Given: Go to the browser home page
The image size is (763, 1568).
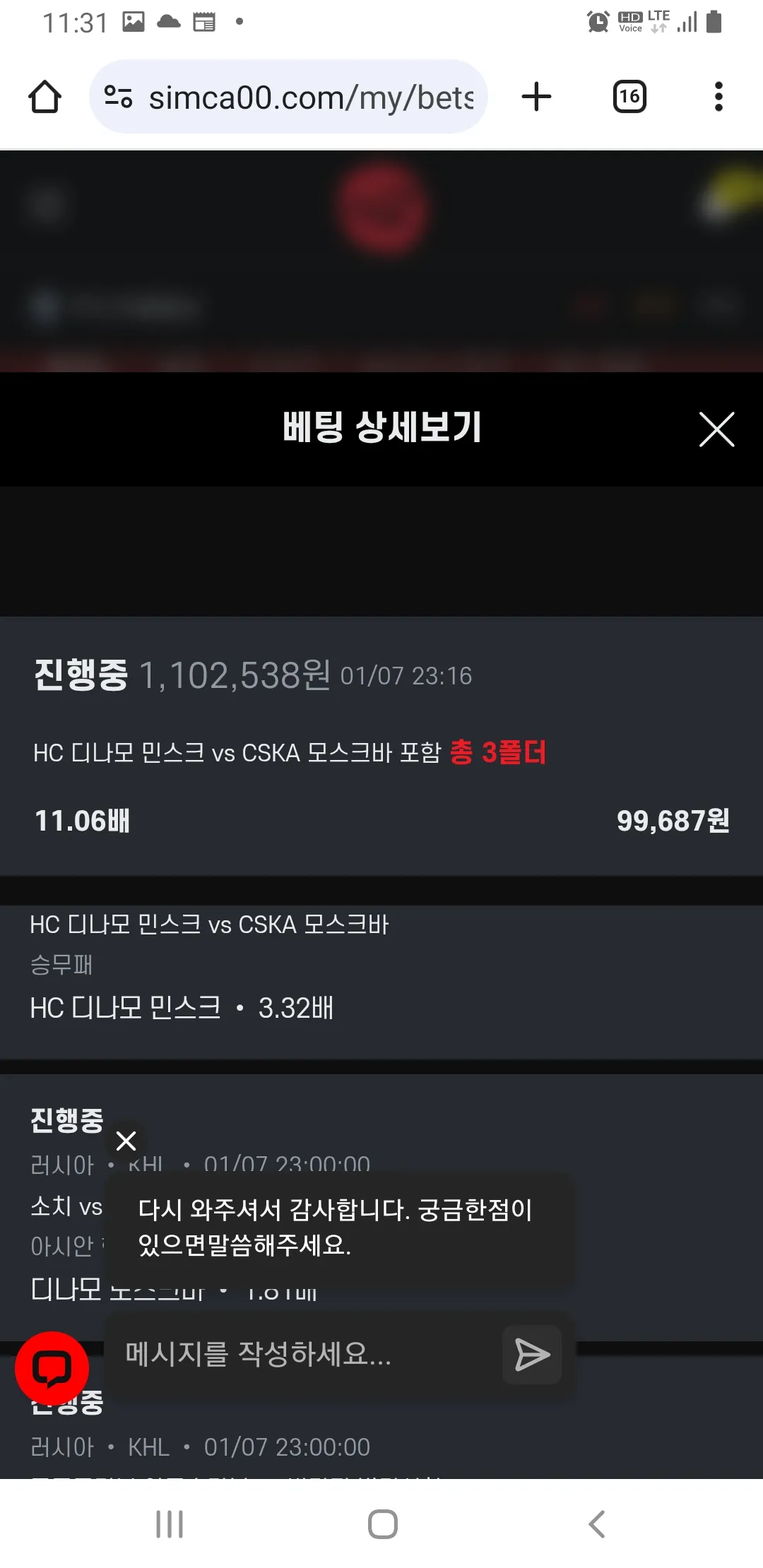Looking at the screenshot, I should click(45, 97).
